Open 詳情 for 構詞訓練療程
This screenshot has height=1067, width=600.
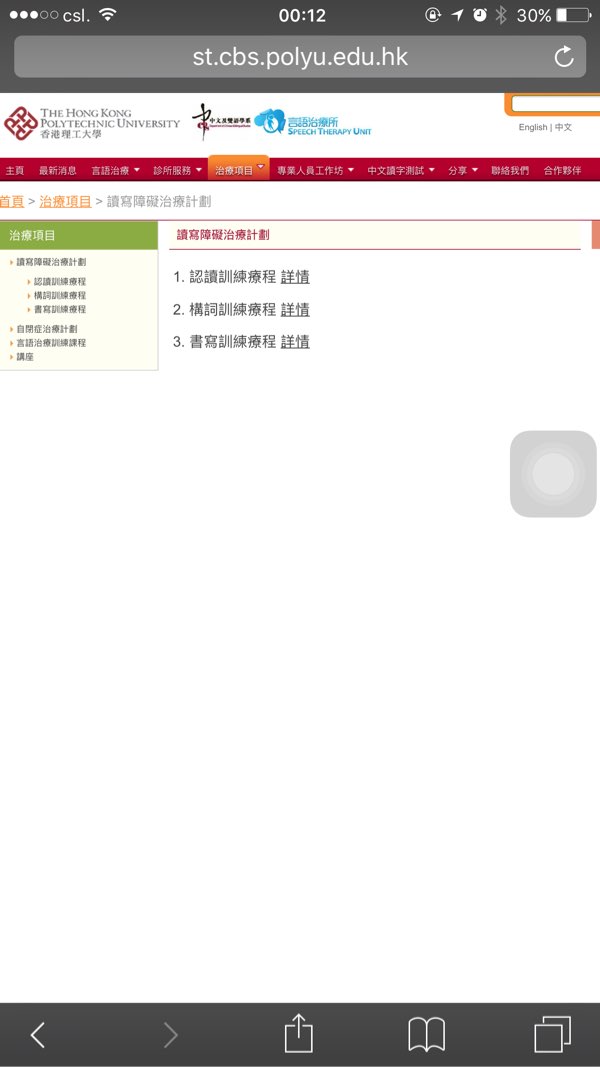point(295,310)
